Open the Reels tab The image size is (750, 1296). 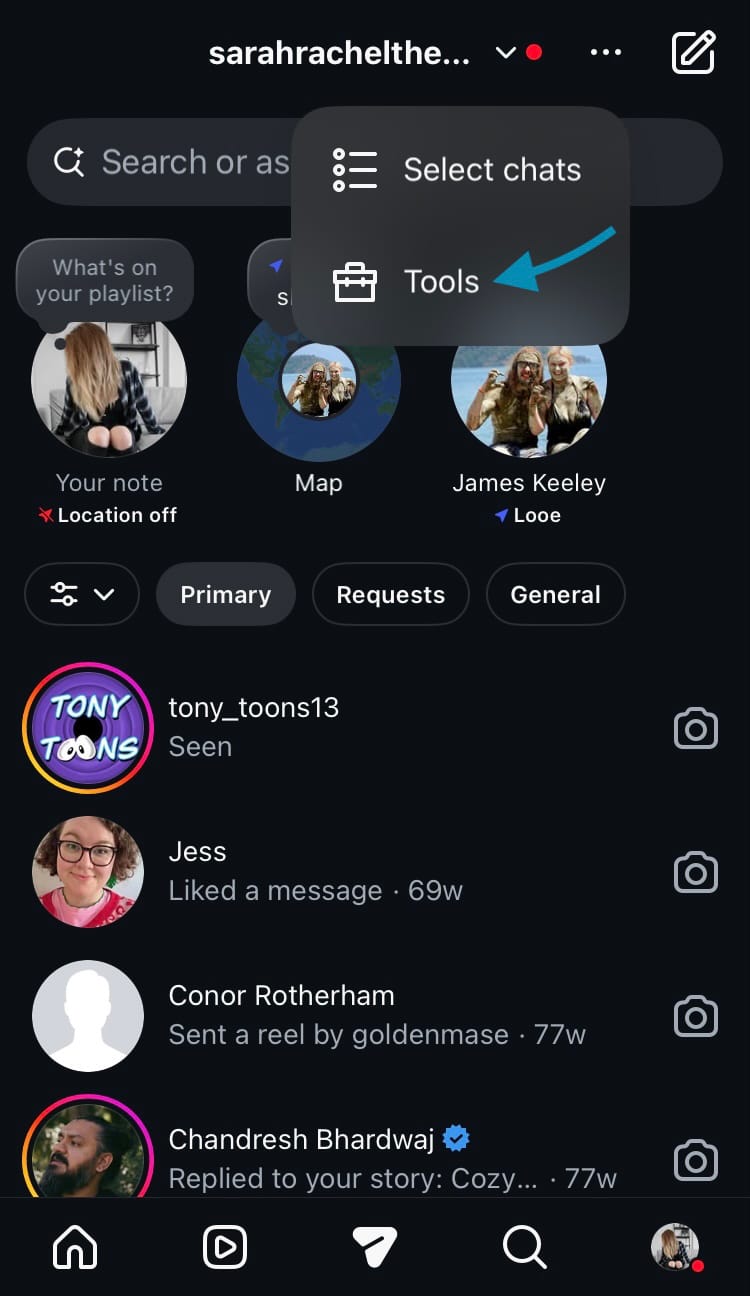pos(225,1247)
